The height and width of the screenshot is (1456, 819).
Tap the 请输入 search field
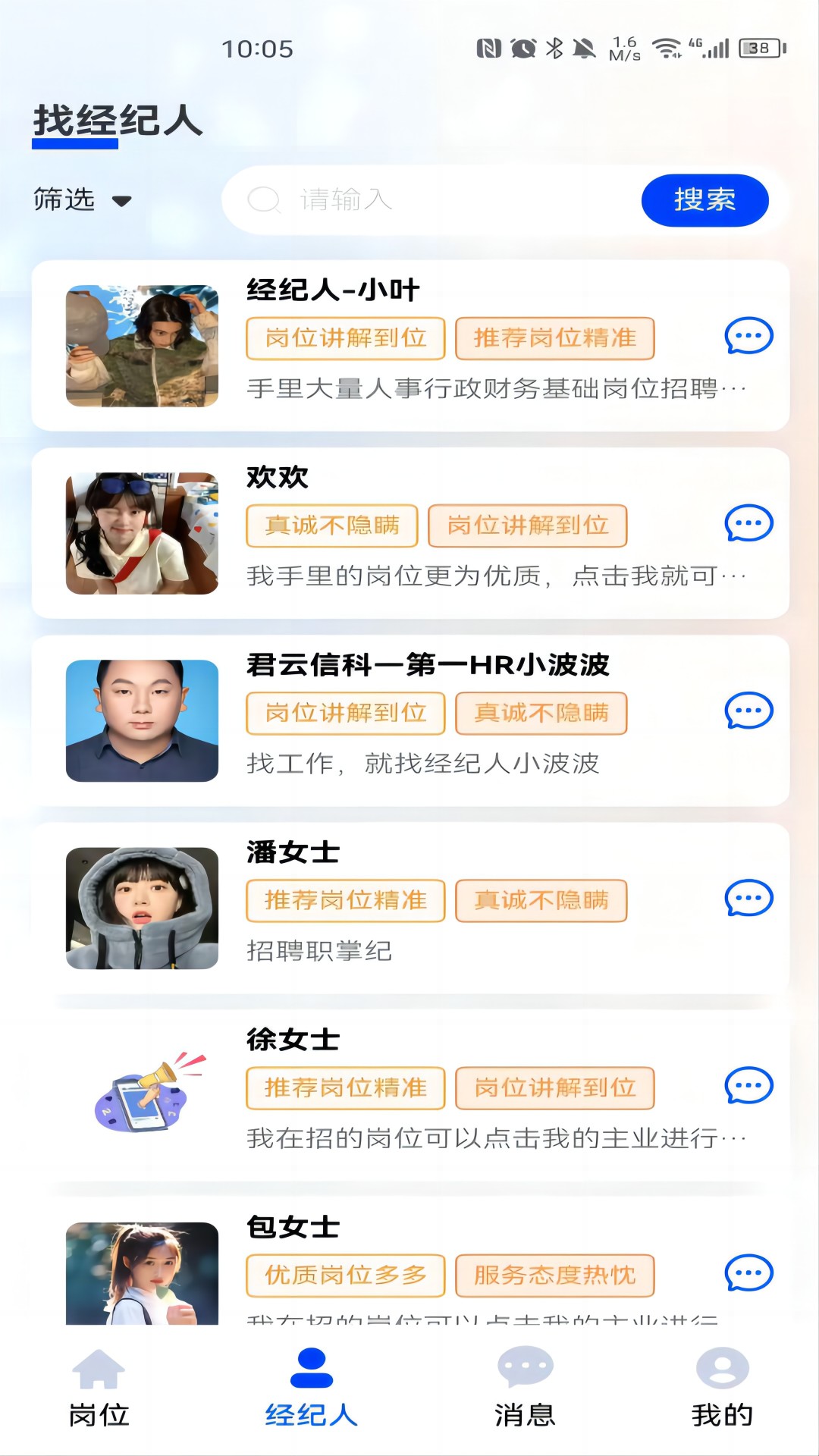455,200
